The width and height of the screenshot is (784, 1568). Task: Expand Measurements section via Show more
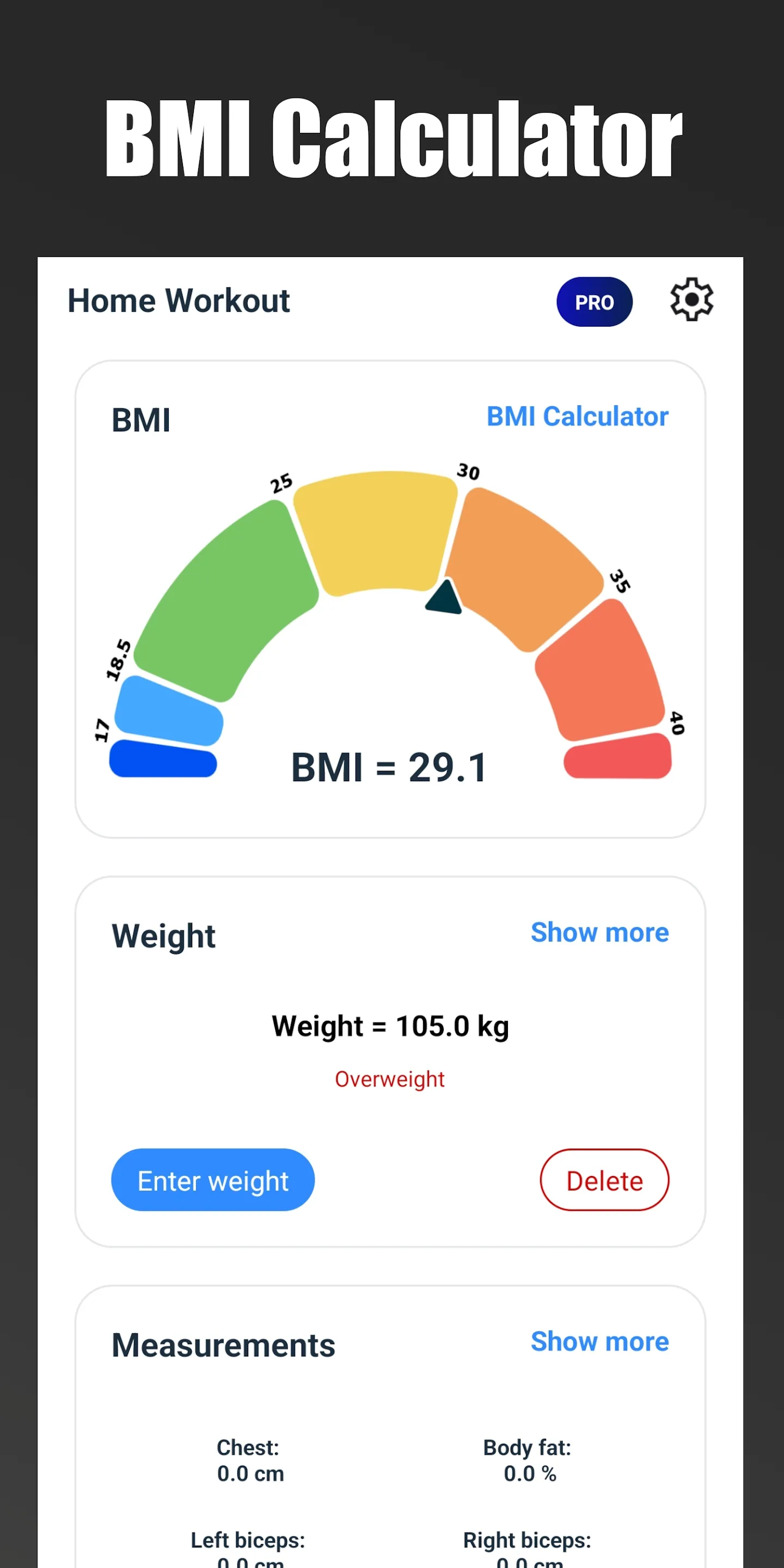point(599,1341)
